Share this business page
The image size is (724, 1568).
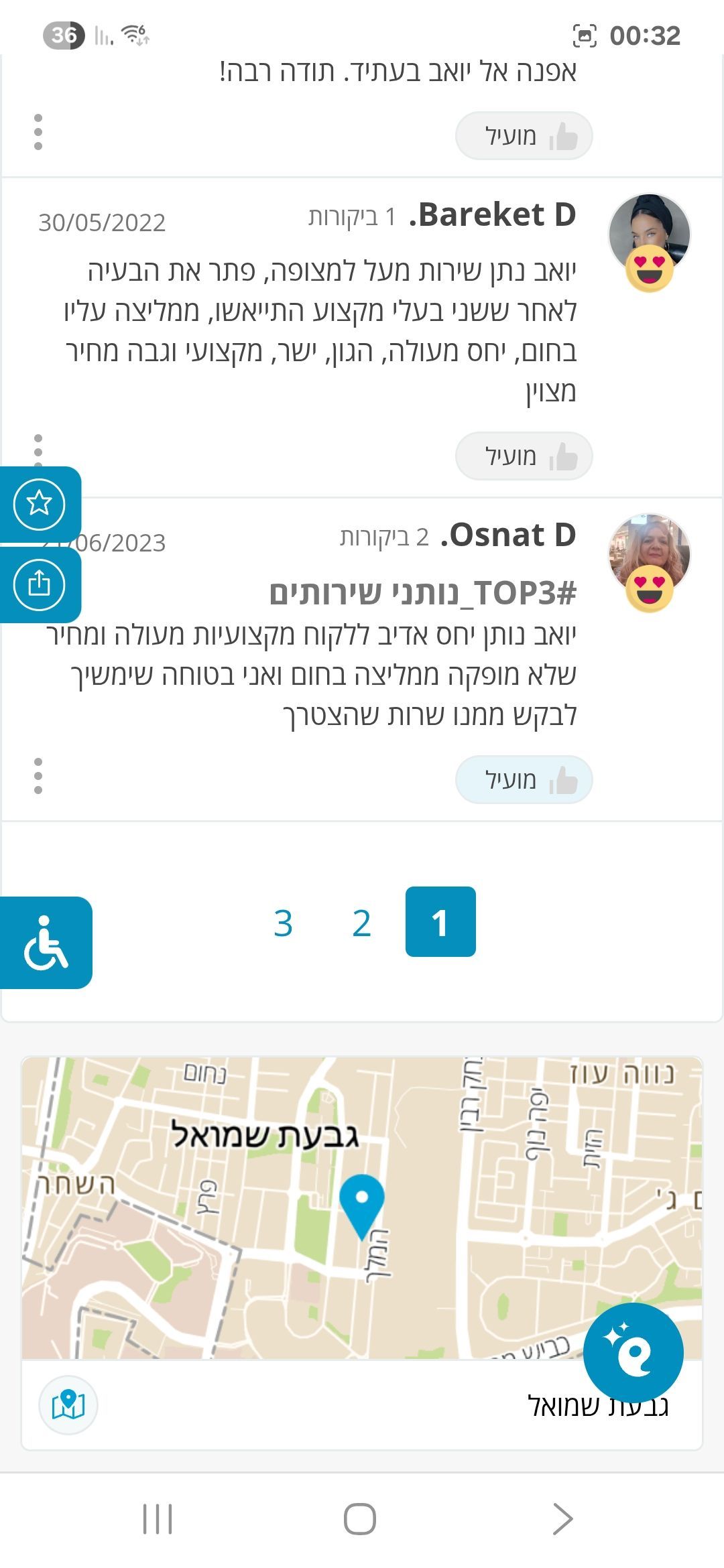click(40, 584)
